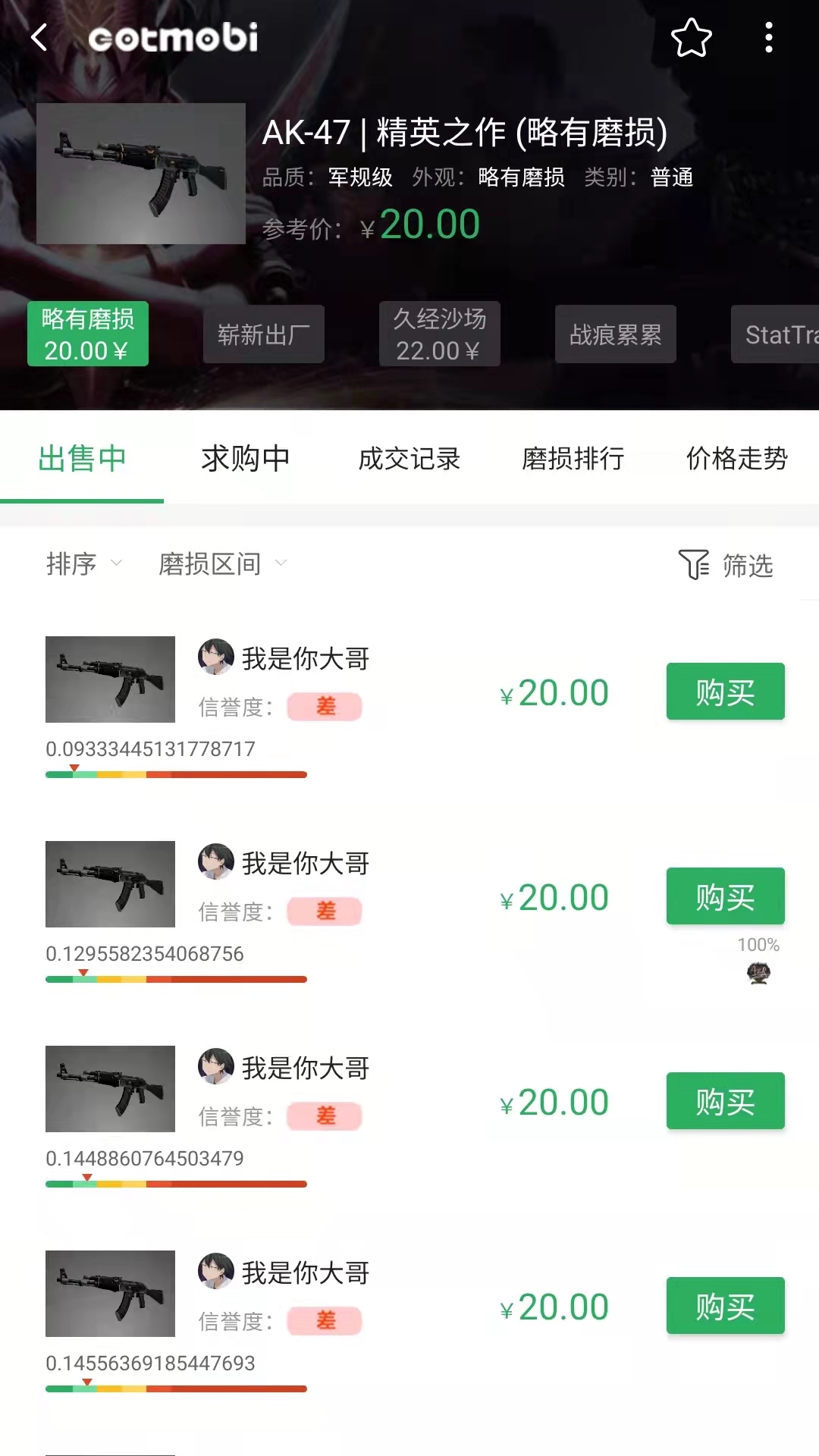Select the 崭新出厂 condition option

tap(263, 334)
